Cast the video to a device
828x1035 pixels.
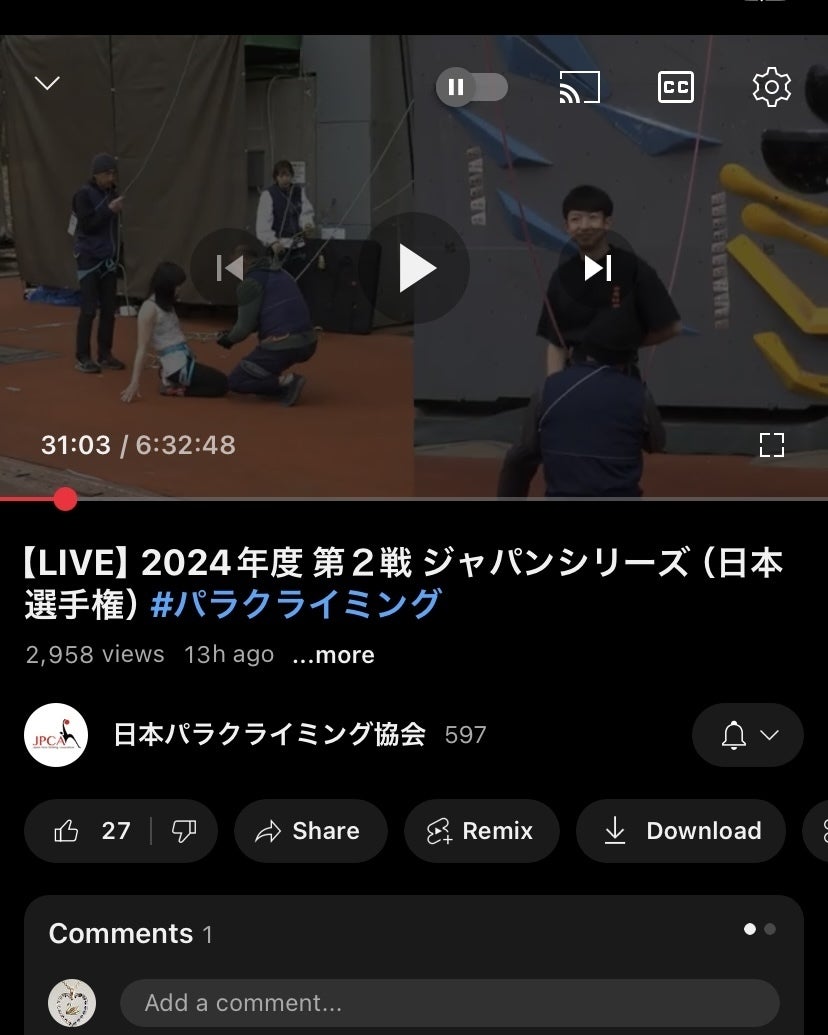[579, 88]
